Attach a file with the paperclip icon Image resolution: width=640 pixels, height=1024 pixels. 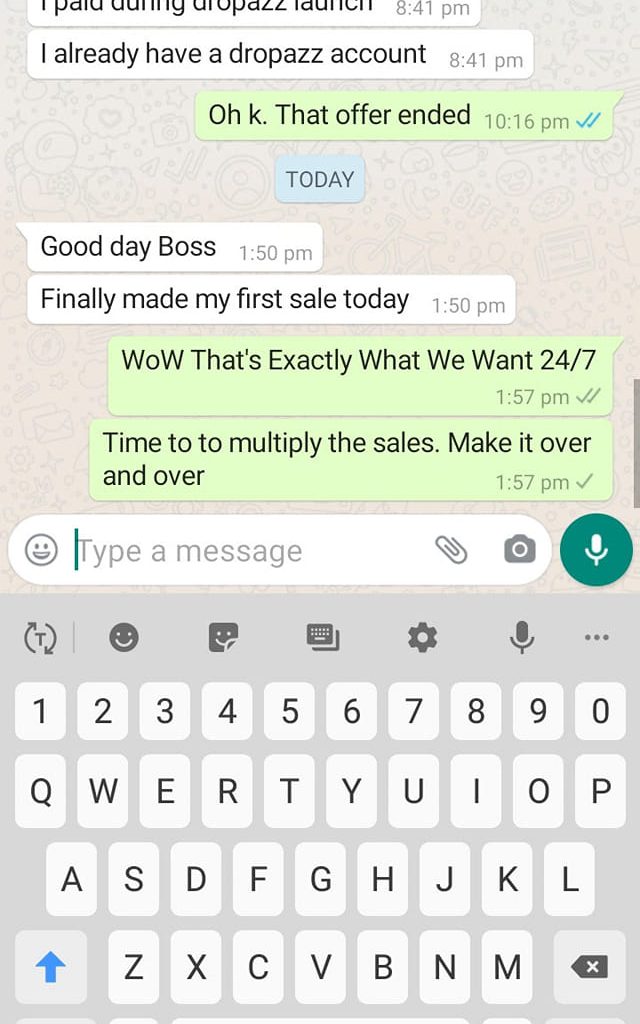451,549
